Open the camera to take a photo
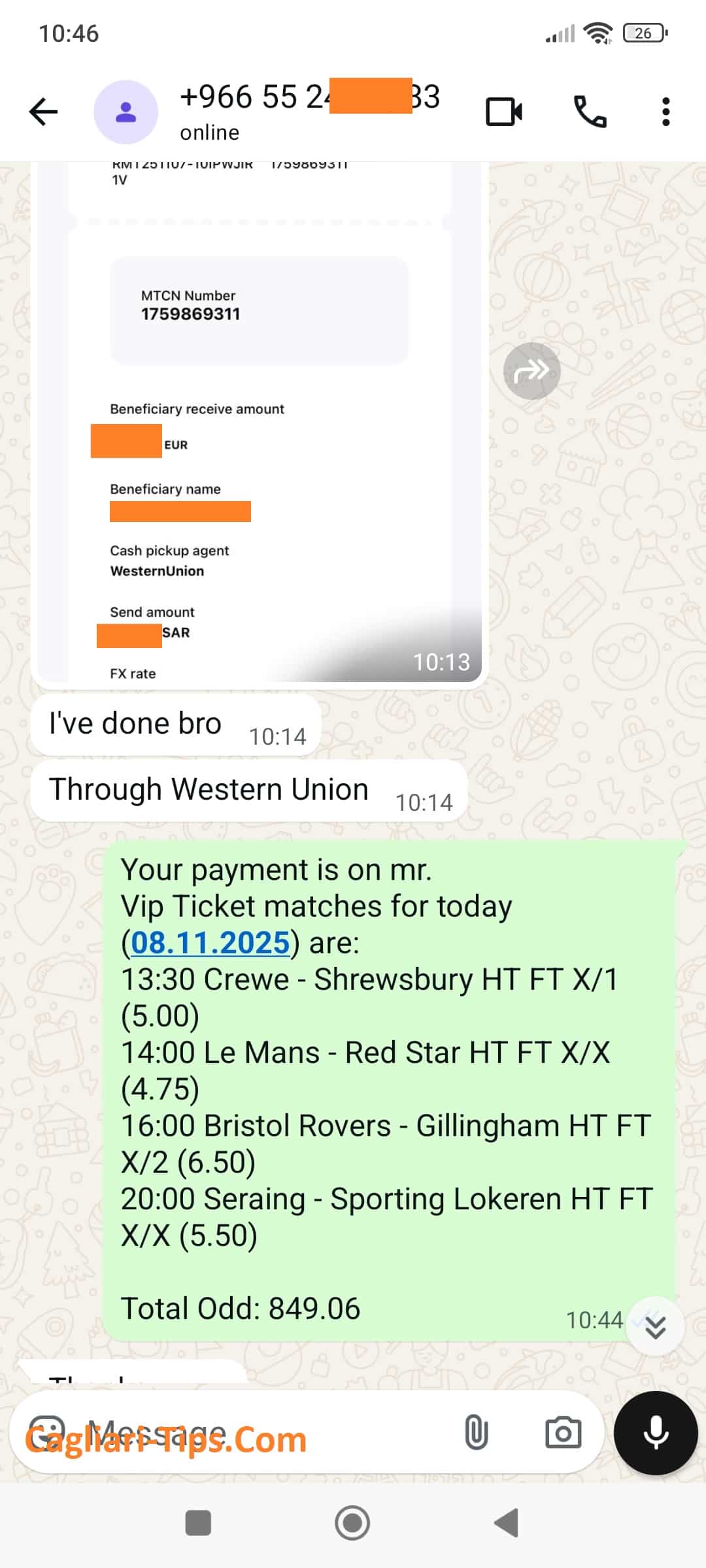Image resolution: width=706 pixels, height=1568 pixels. [x=563, y=1433]
